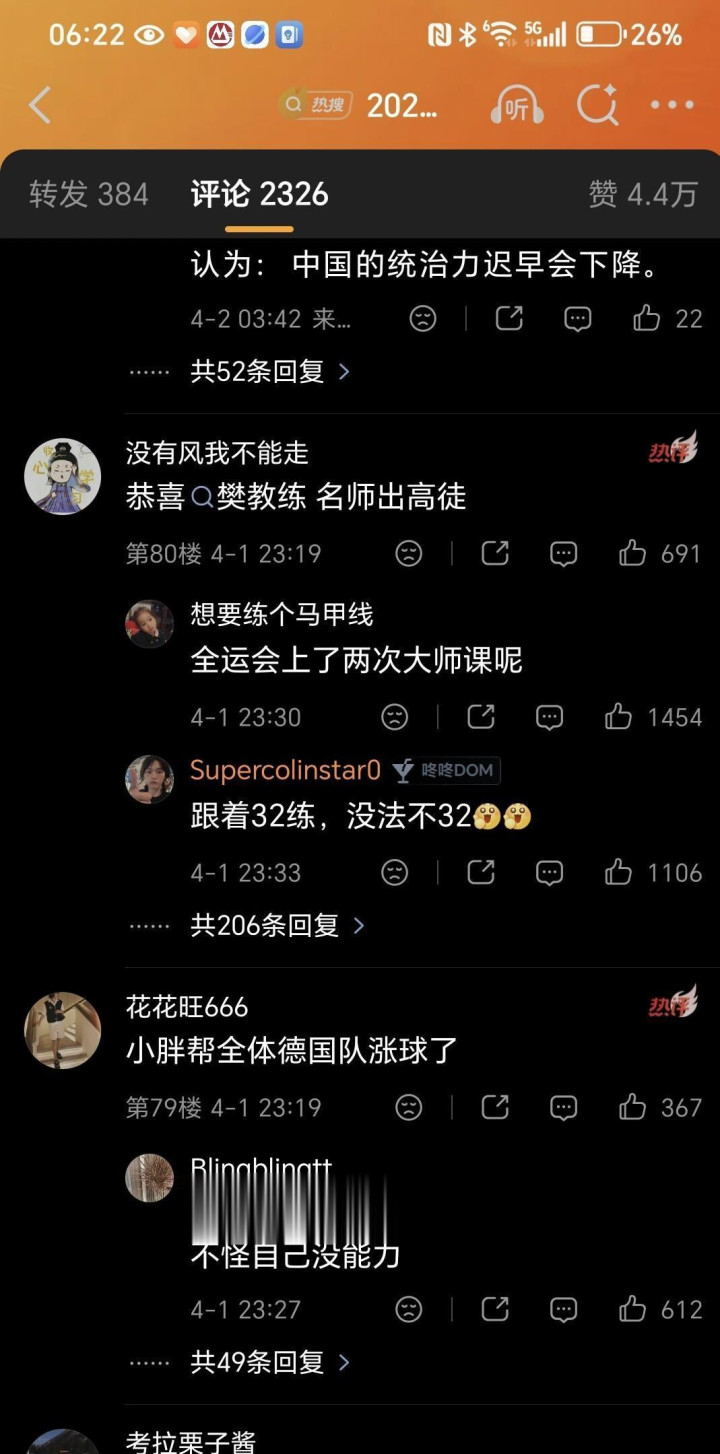This screenshot has width=720, height=1454.
Task: Share the reply 跟着32练，没法不32
Action: click(481, 873)
